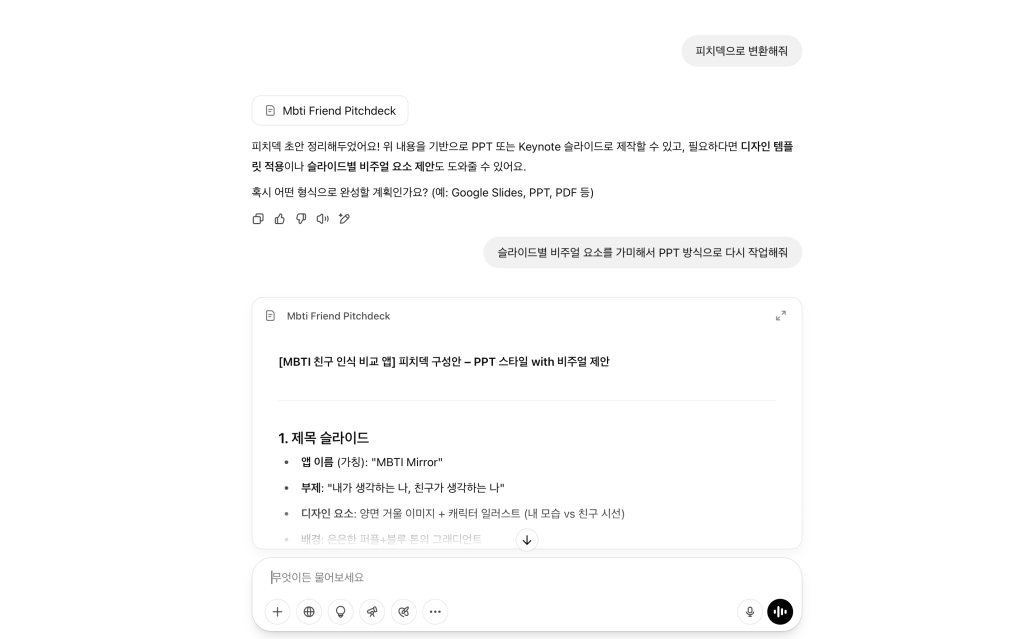
Task: Enable web search with the globe icon
Action: coord(309,612)
